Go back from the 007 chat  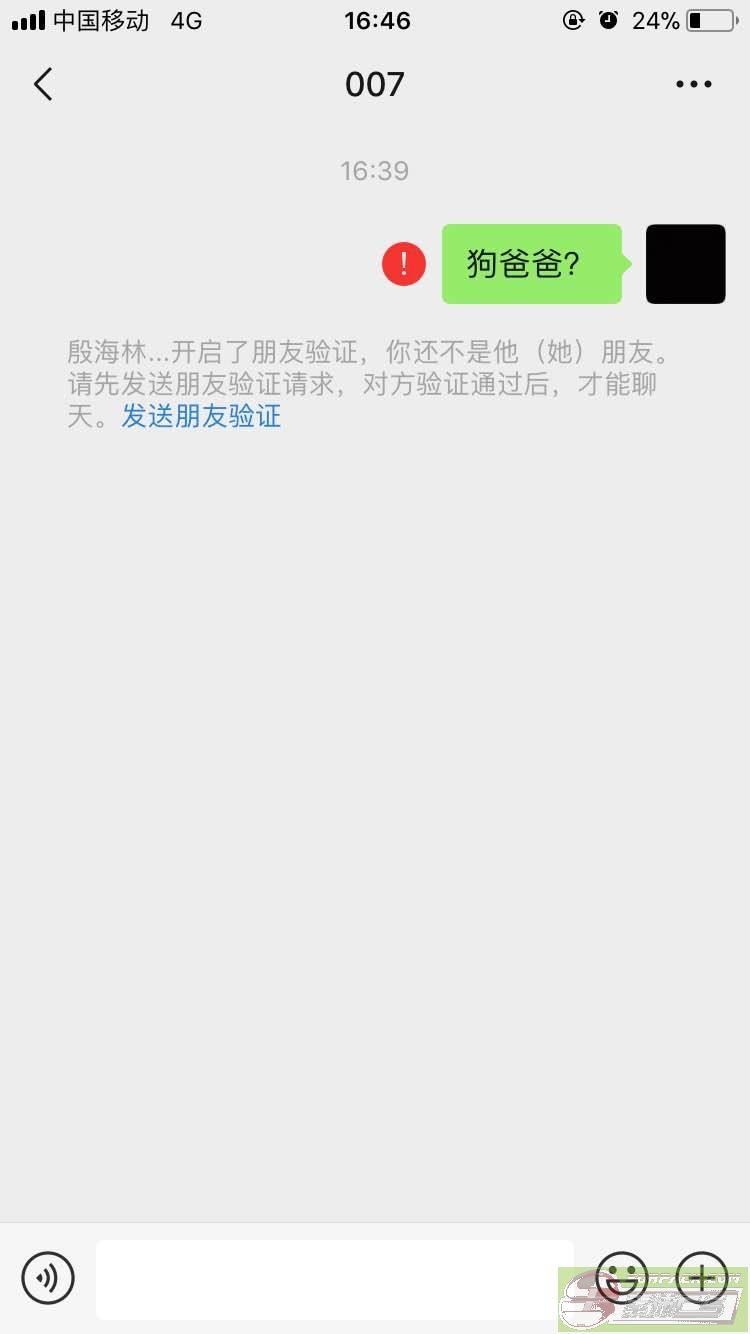click(x=43, y=85)
